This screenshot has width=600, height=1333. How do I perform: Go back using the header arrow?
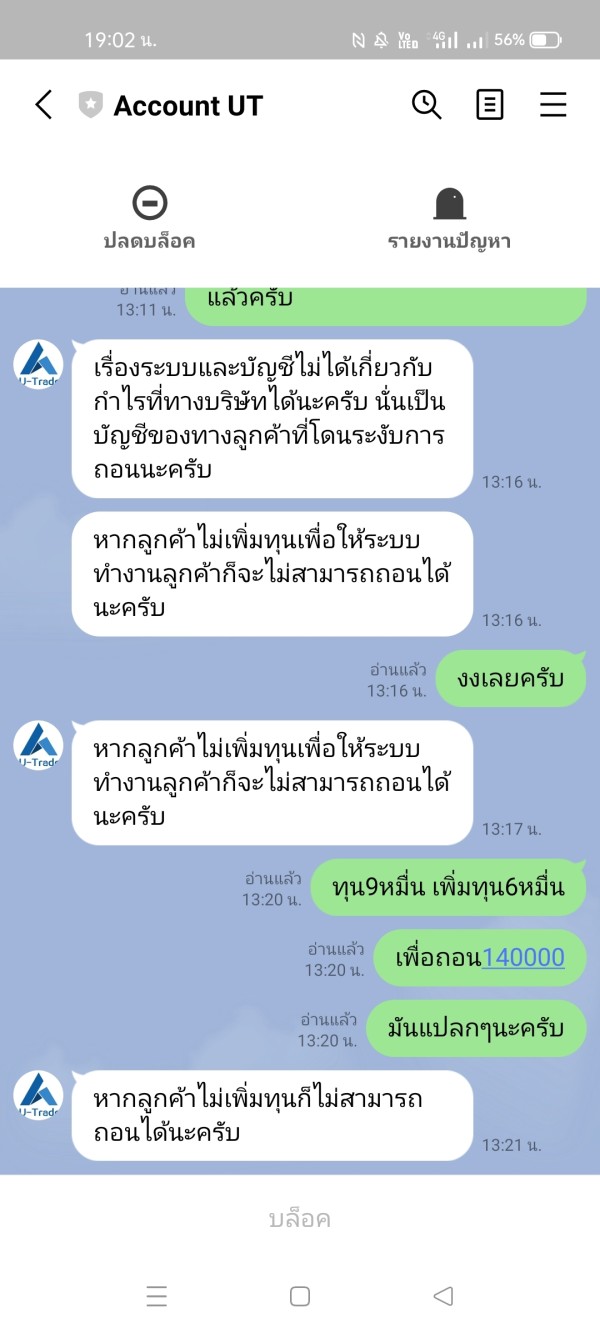pos(43,105)
